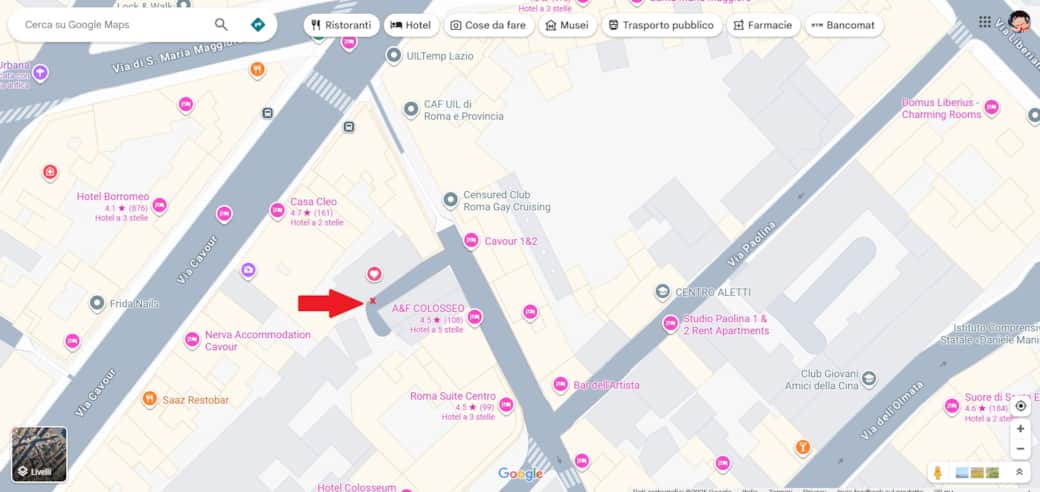Select the Ristoranti filter chip

[x=342, y=25]
